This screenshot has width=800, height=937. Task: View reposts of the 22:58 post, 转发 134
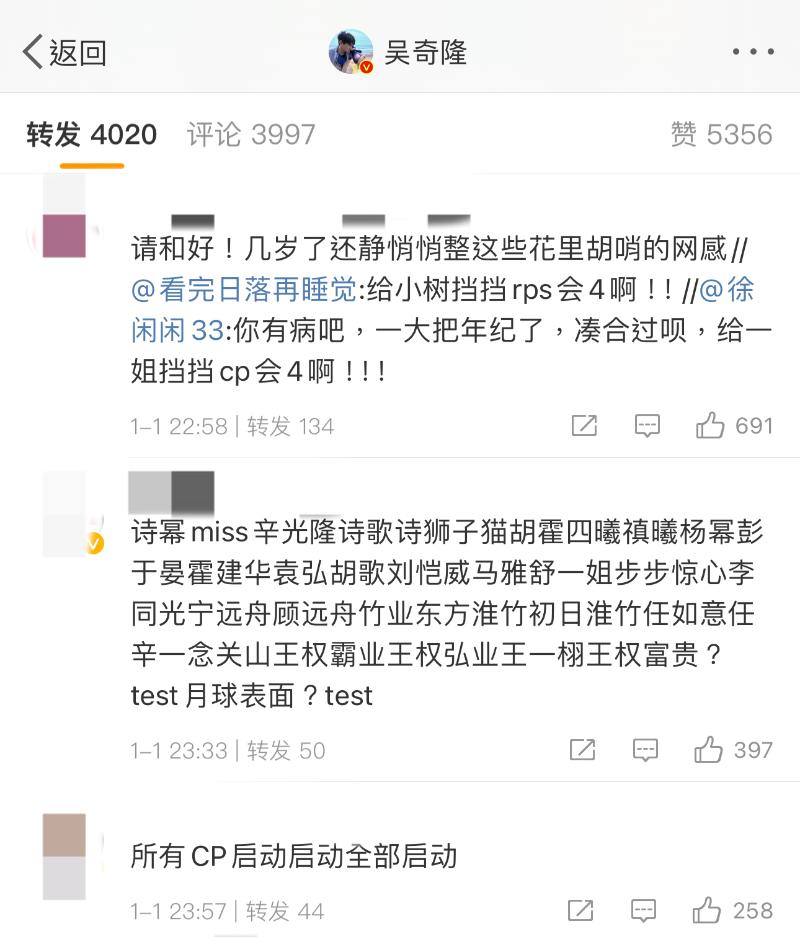(290, 426)
